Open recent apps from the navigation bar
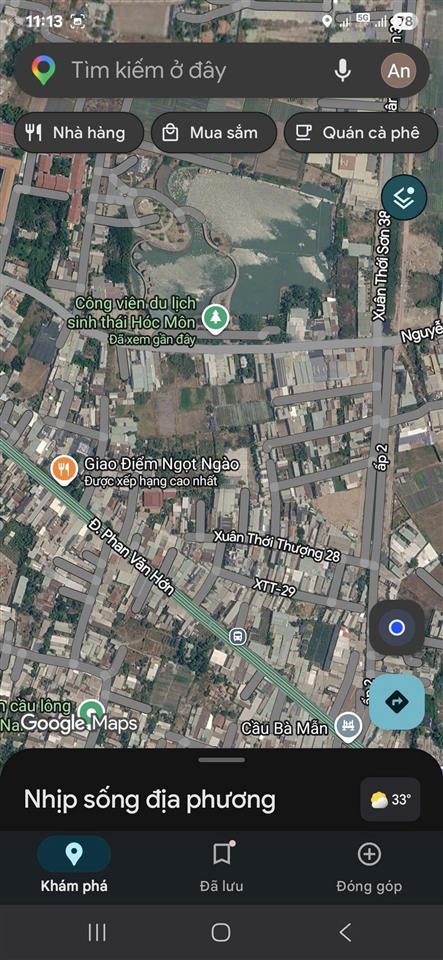Screen dimensions: 443x960 [97, 932]
